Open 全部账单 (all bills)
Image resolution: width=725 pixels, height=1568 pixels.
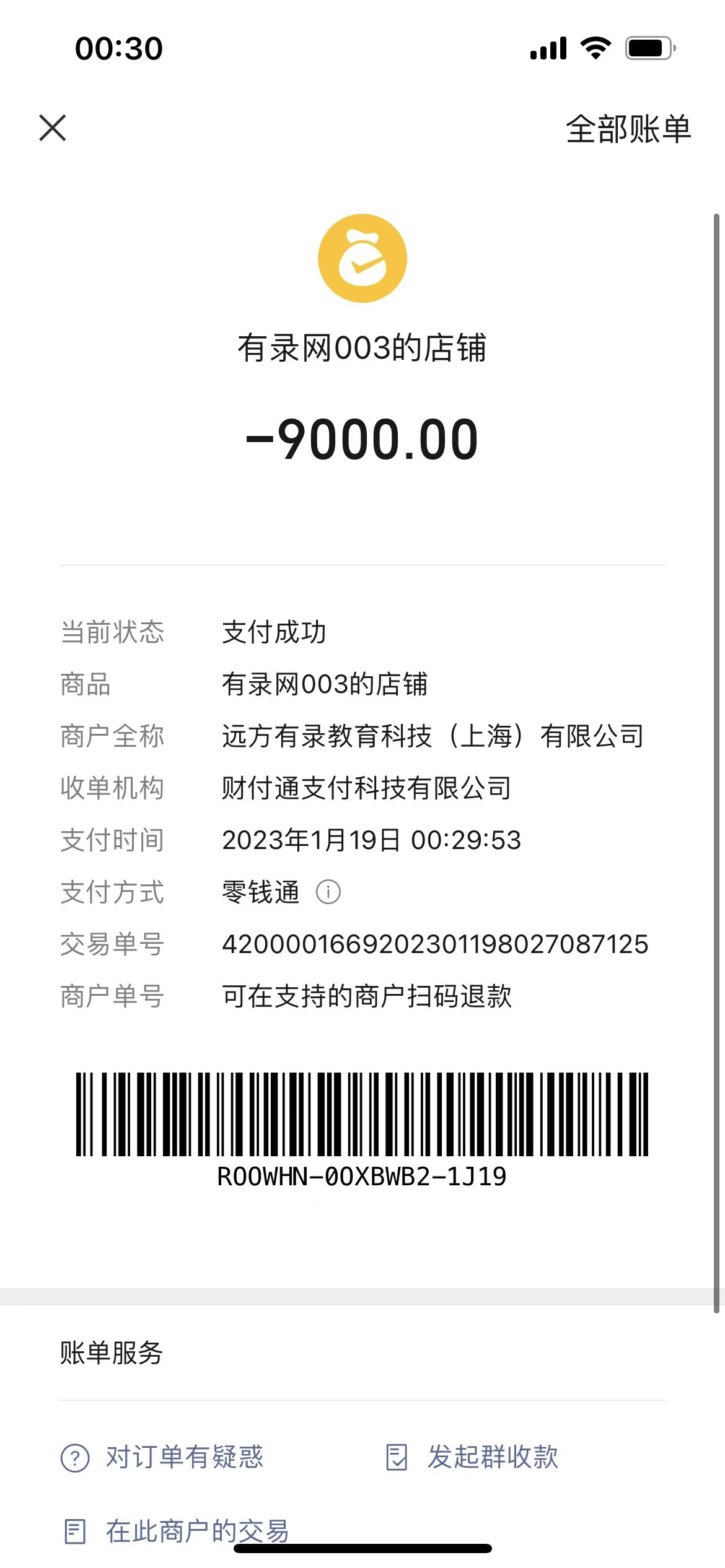628,129
